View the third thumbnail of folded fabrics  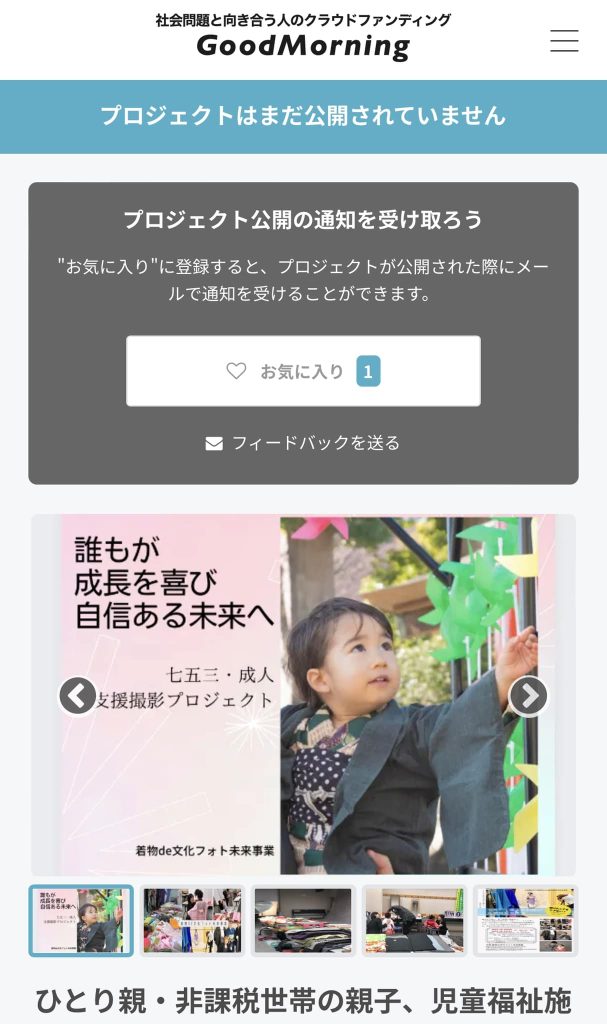pyautogui.click(x=303, y=920)
